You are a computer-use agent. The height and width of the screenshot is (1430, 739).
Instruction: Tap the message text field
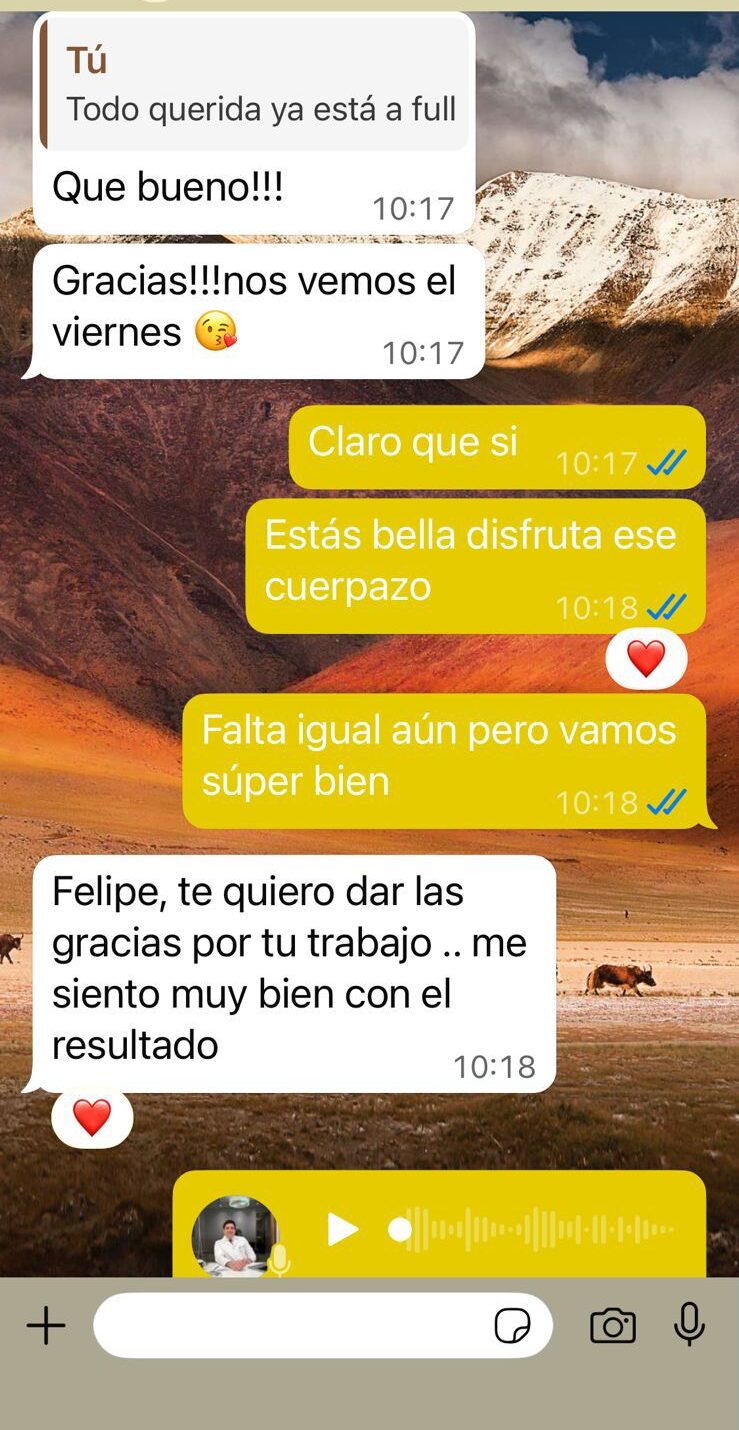tap(290, 1326)
